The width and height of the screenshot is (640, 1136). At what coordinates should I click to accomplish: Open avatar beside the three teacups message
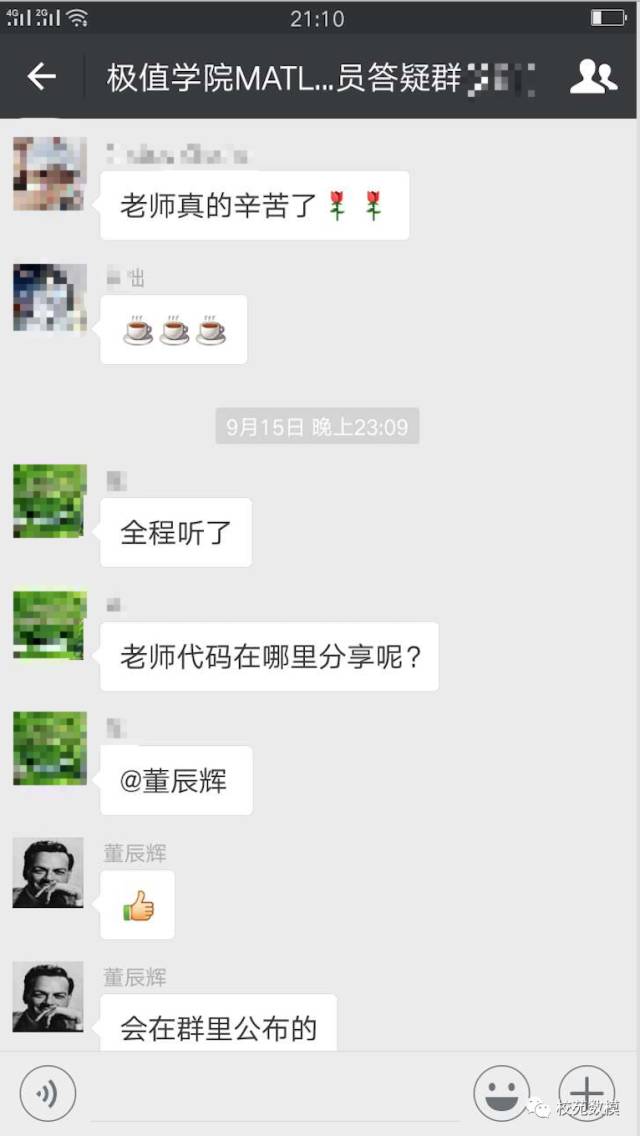48,297
